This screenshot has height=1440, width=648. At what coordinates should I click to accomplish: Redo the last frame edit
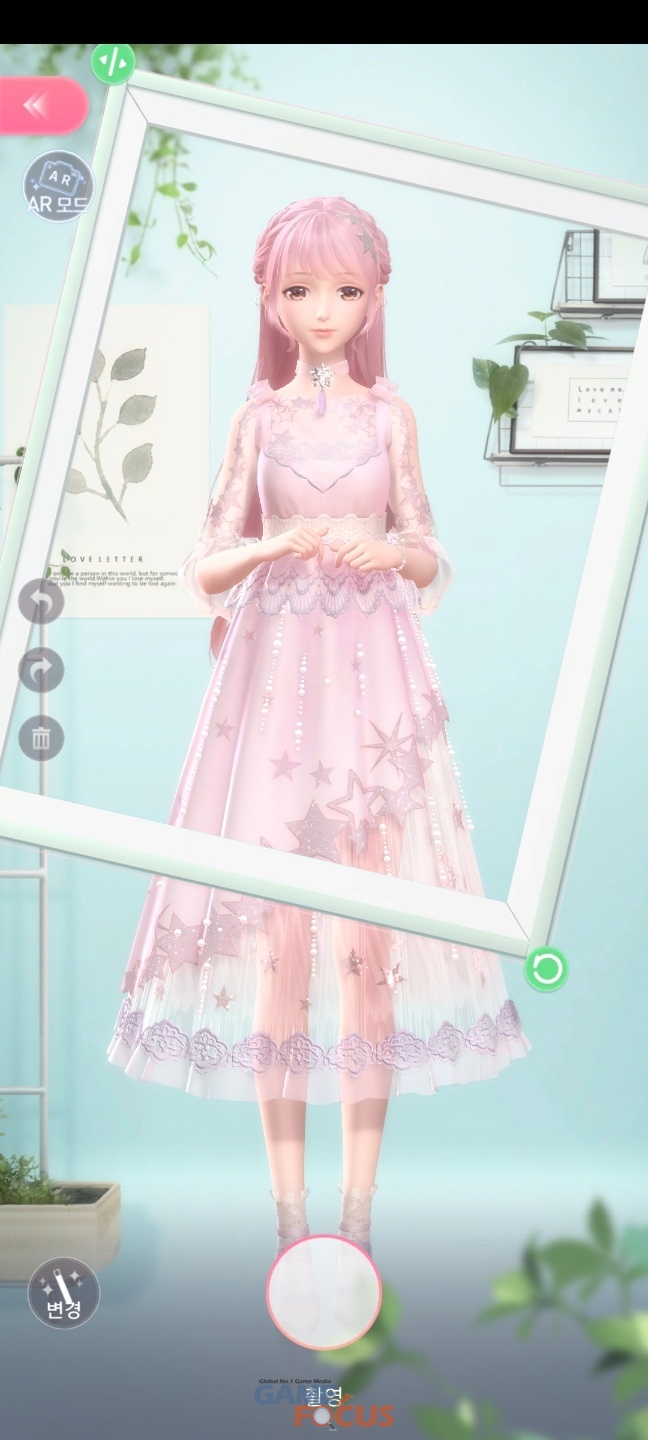tap(42, 671)
